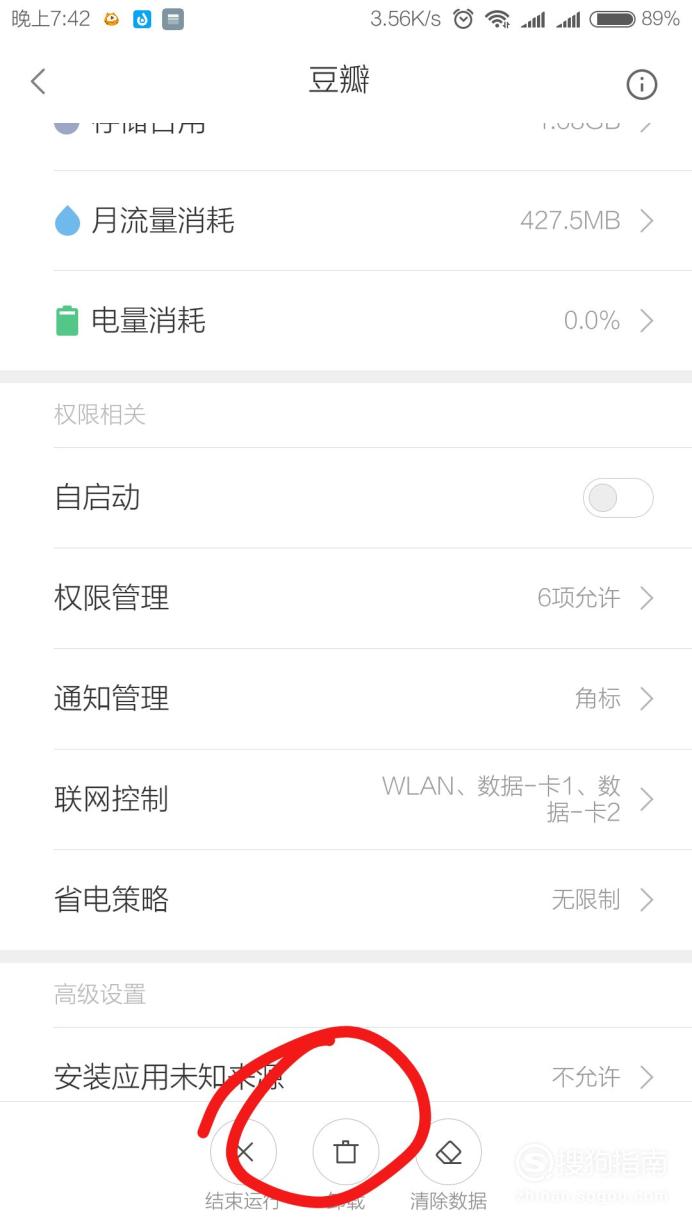692x1230 pixels.
Task: Open the app info icon
Action: (642, 85)
